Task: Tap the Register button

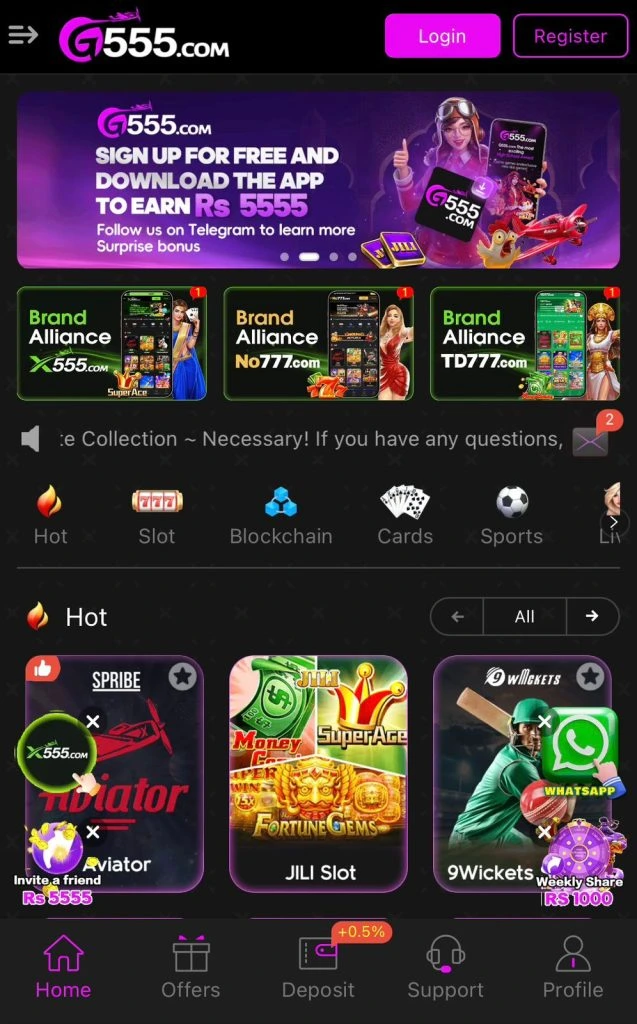Action: pos(570,36)
